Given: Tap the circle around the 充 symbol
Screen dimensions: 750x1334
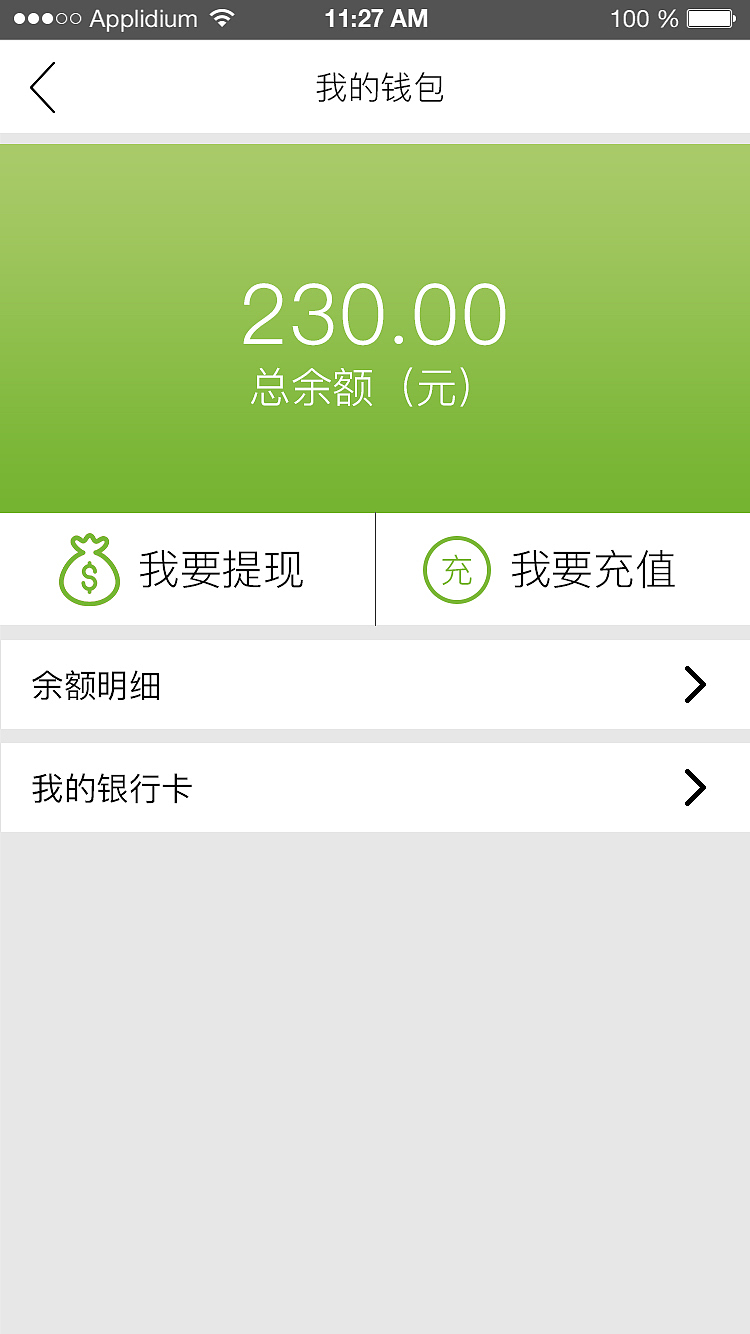Looking at the screenshot, I should 457,569.
